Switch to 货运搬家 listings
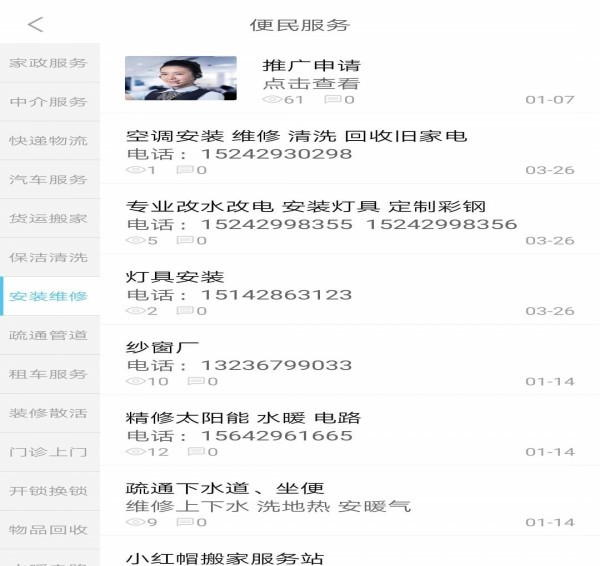The image size is (600, 566). click(x=49, y=219)
